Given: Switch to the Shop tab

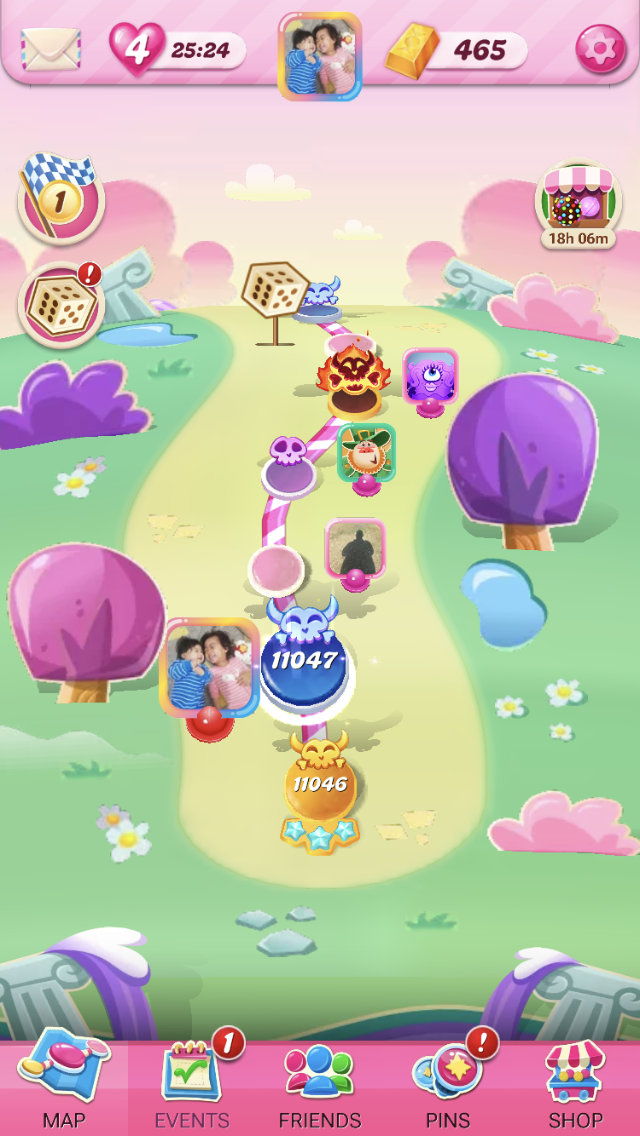Looking at the screenshot, I should pyautogui.click(x=575, y=1087).
